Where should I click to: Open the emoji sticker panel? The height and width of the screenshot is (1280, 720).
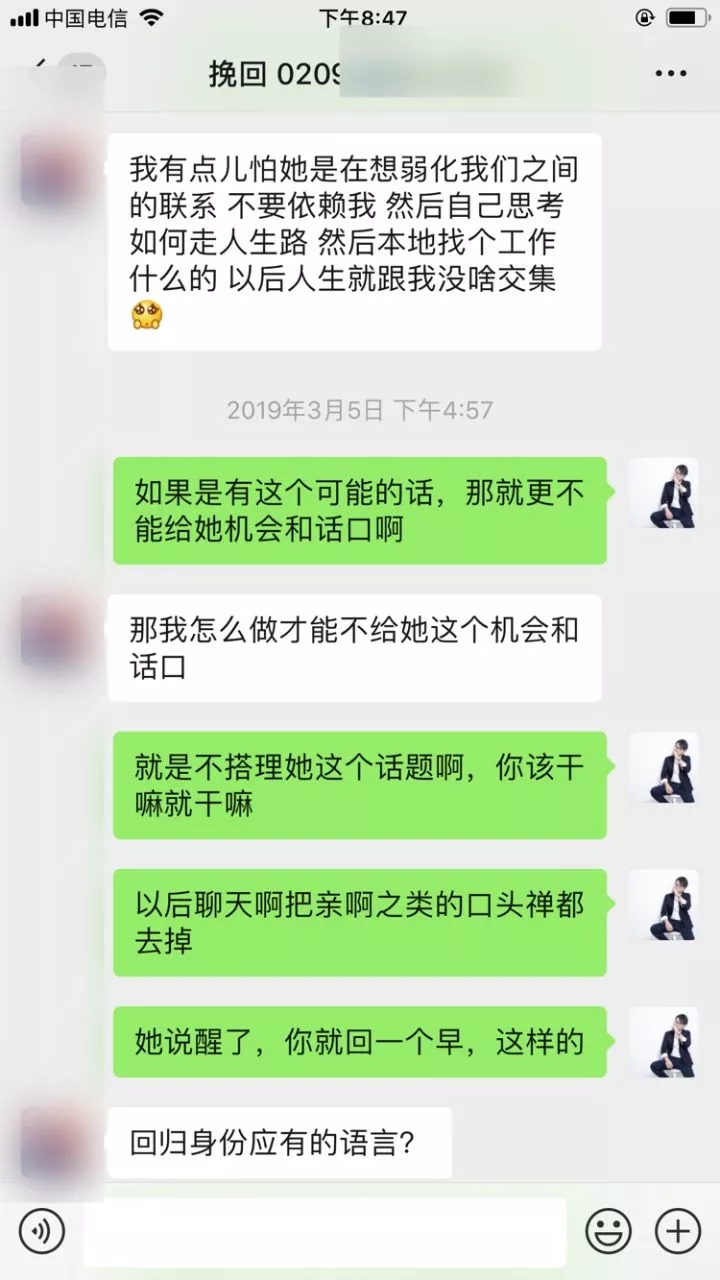tap(607, 1230)
